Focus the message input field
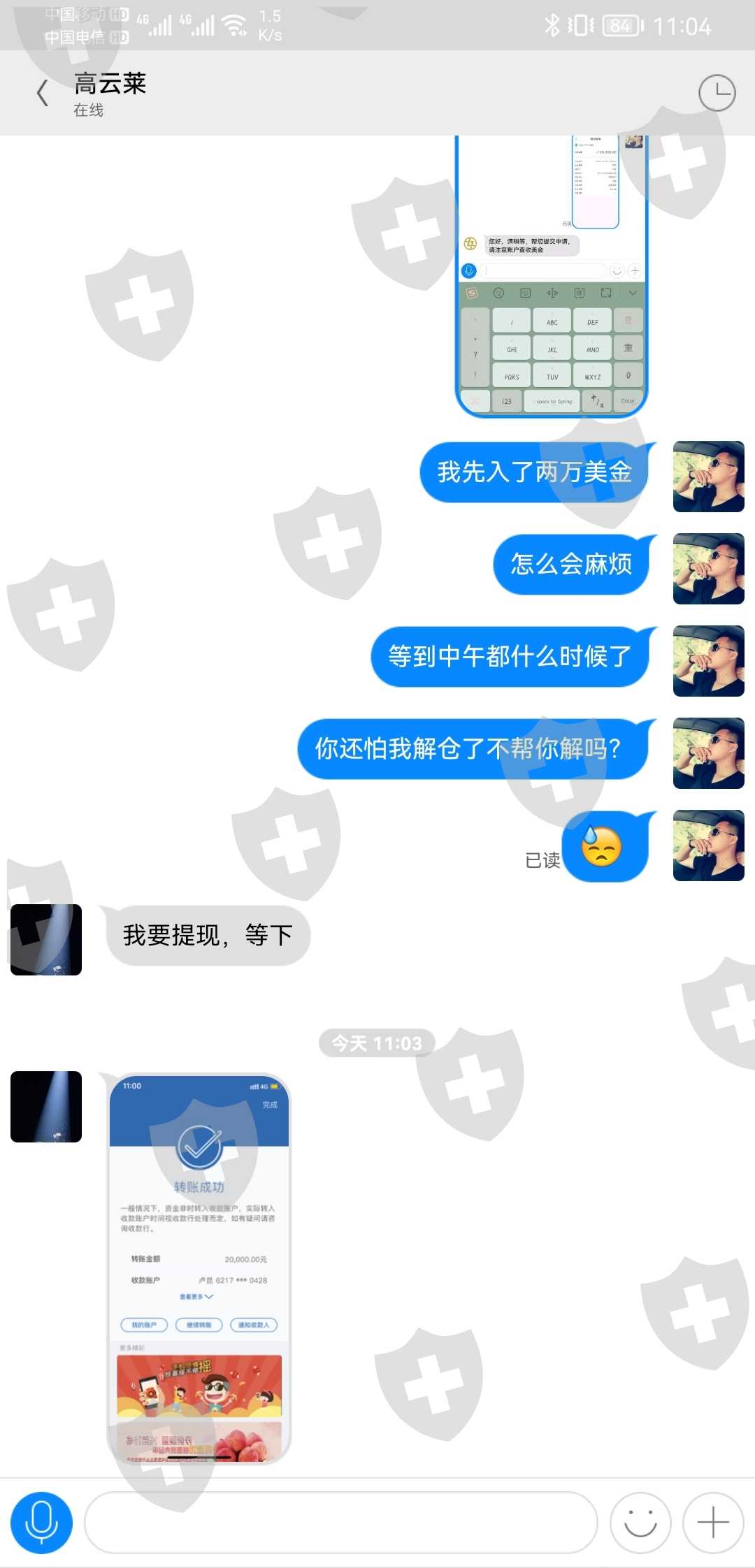Image resolution: width=755 pixels, height=1568 pixels. [341, 1523]
